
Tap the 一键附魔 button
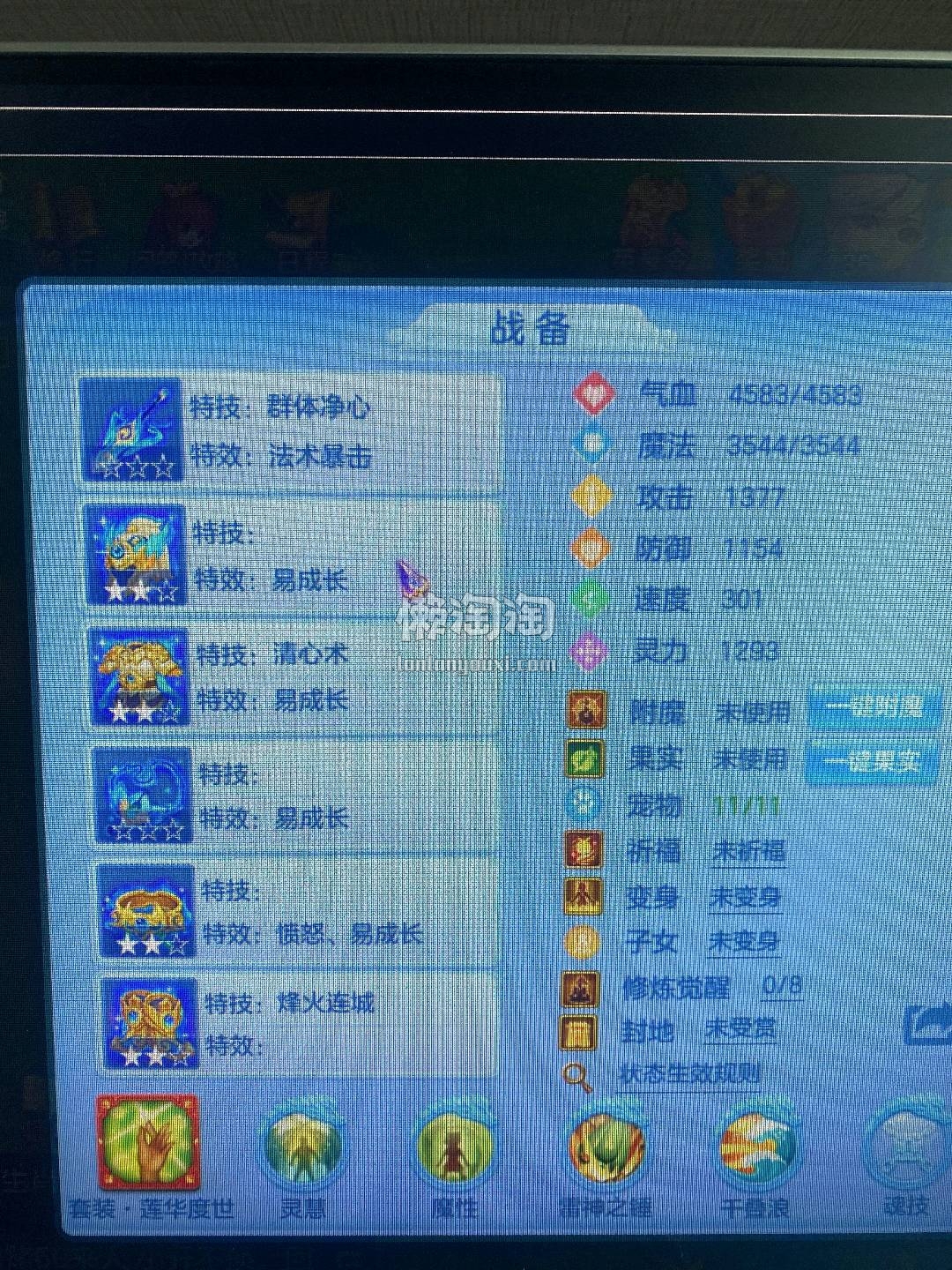pyautogui.click(x=874, y=708)
